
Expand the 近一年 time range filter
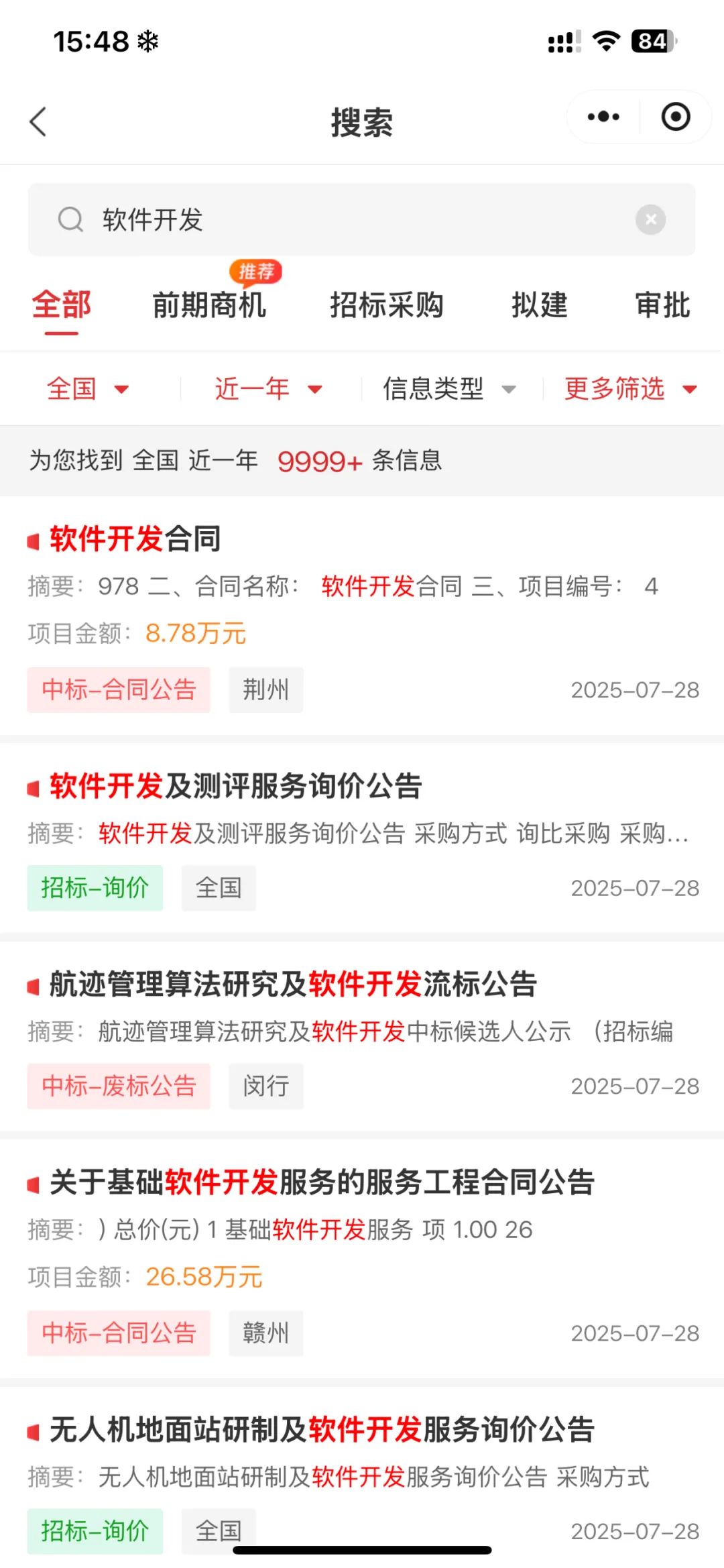(x=269, y=389)
